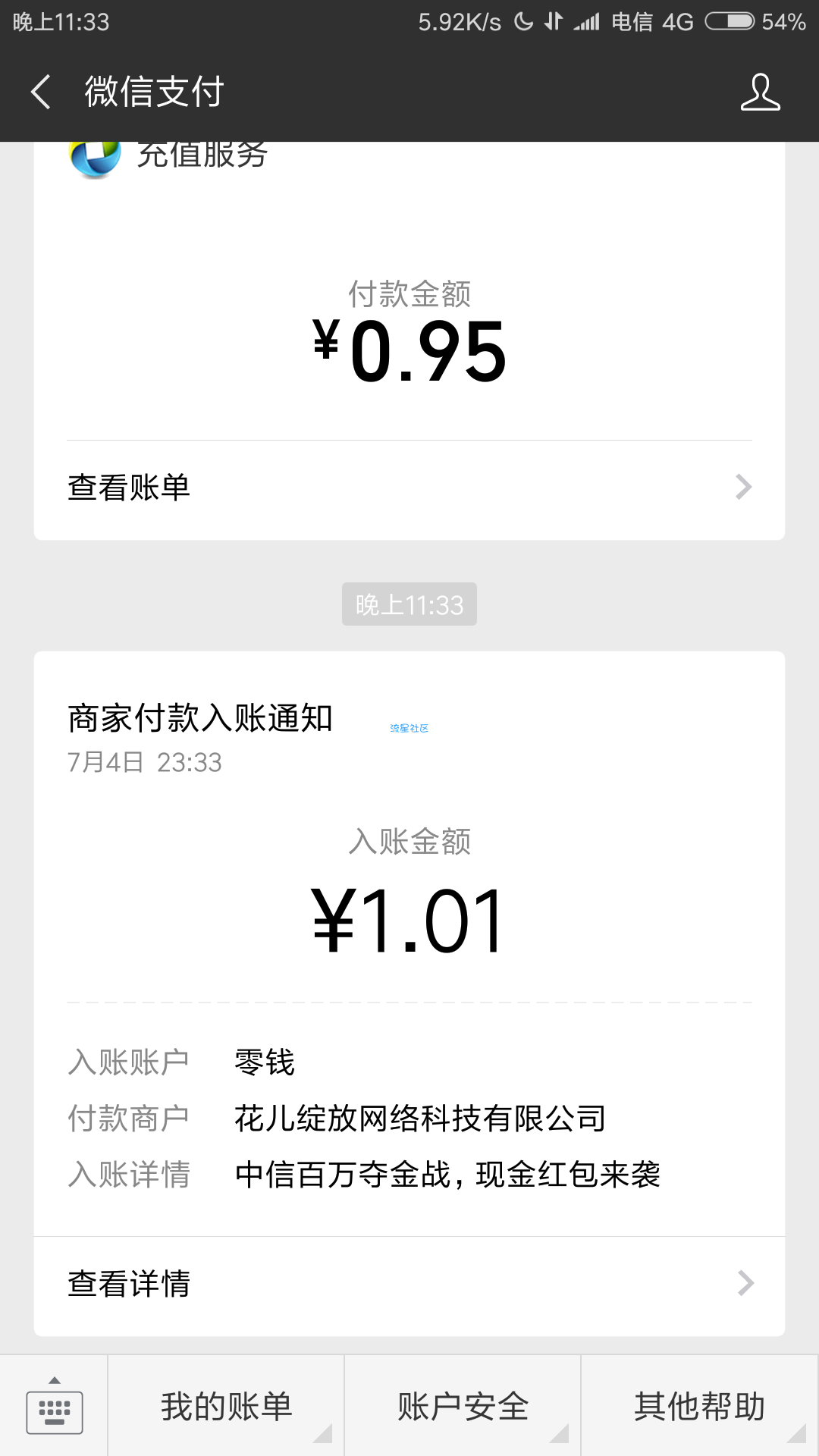Open 查看账单 for the ¥0.95 payment
Image resolution: width=819 pixels, height=1456 pixels.
[x=409, y=488]
